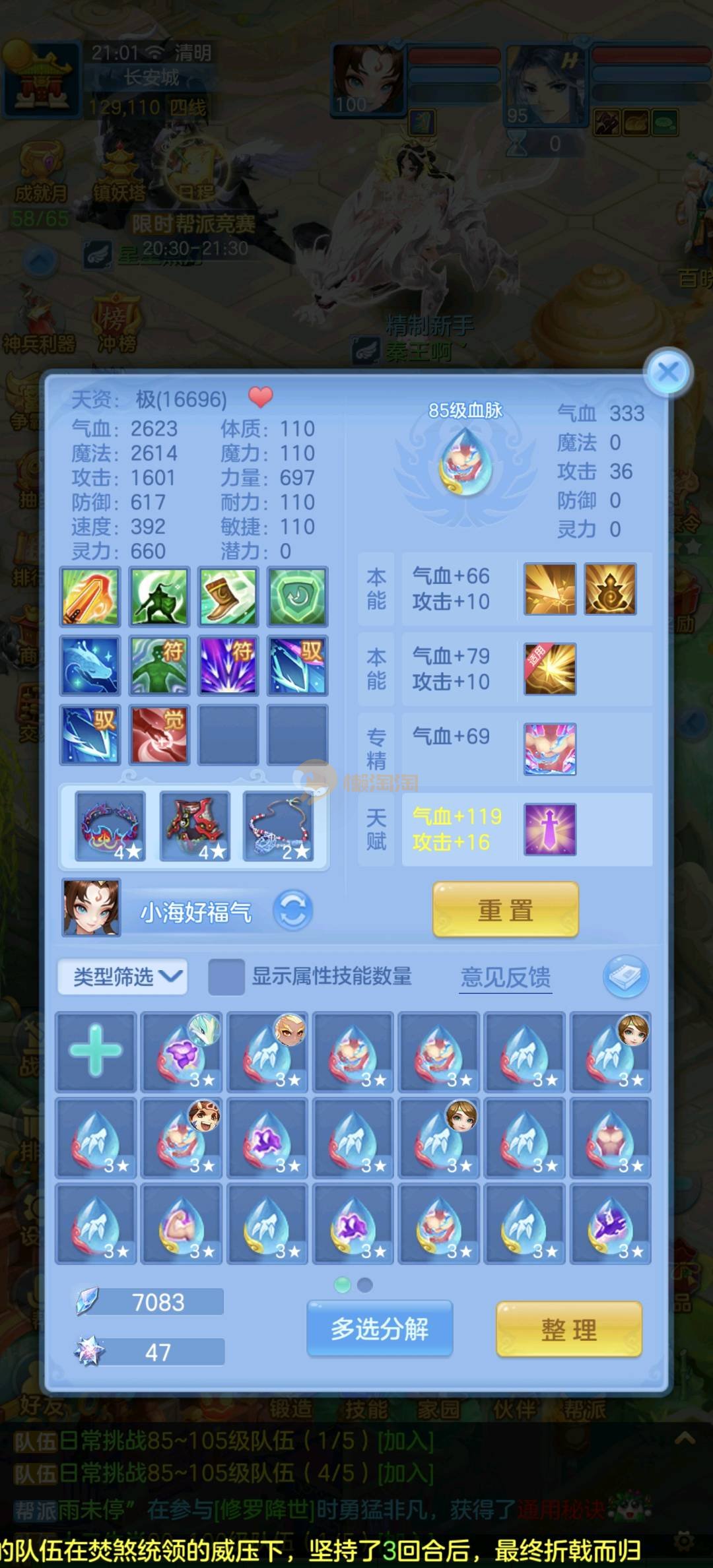Select the 天赋 talent row

click(x=505, y=830)
